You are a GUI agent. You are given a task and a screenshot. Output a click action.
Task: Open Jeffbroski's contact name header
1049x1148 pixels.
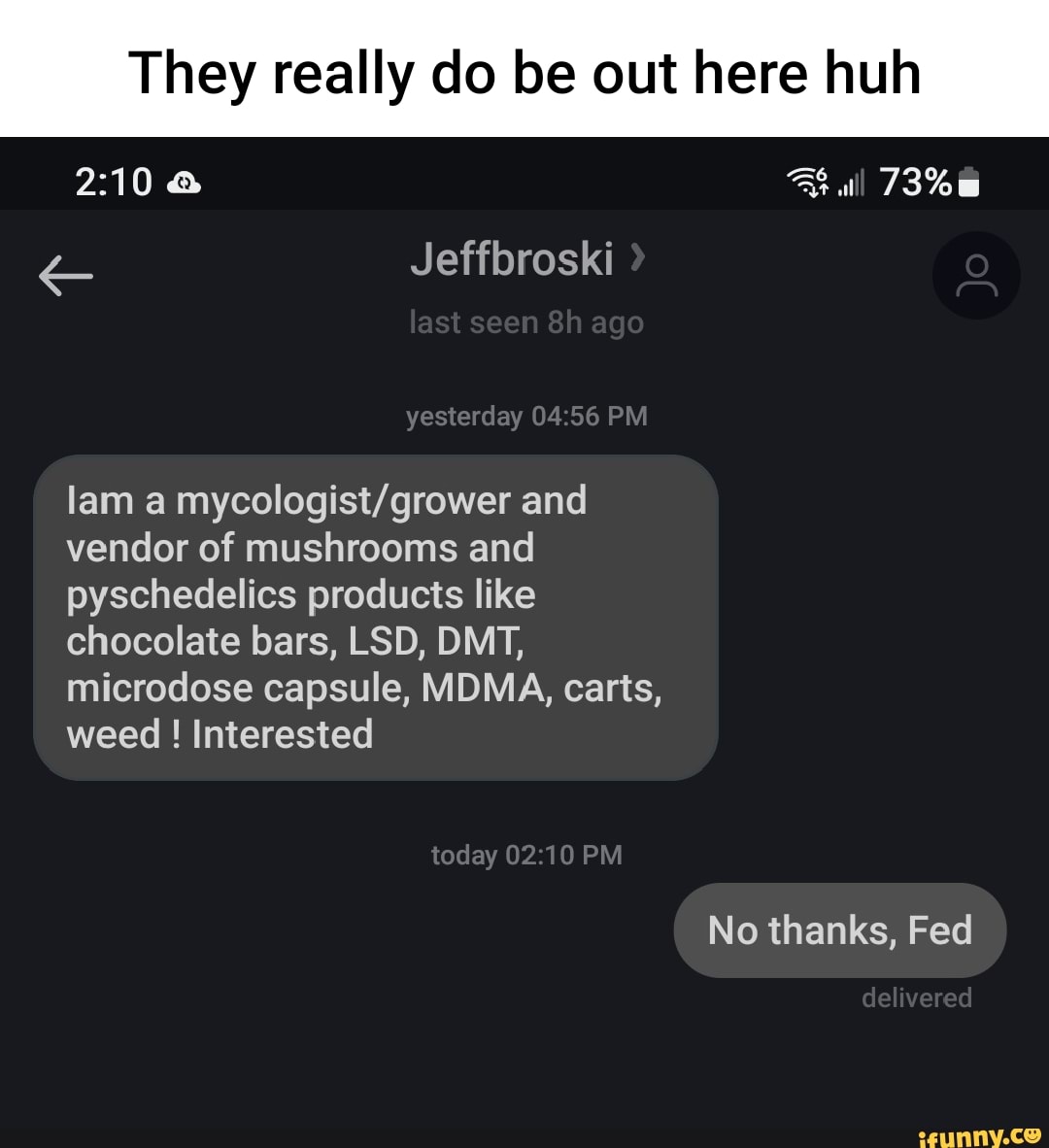pyautogui.click(x=513, y=258)
